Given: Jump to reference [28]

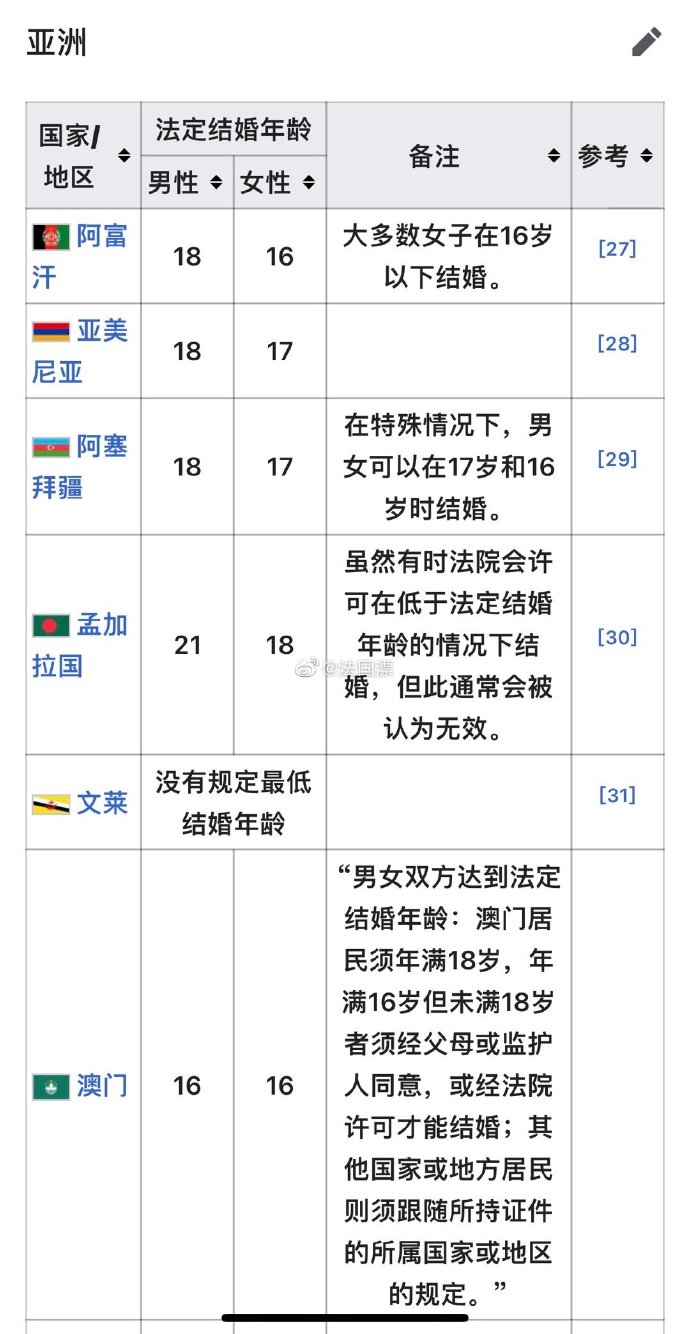Looking at the screenshot, I should click(x=617, y=343).
